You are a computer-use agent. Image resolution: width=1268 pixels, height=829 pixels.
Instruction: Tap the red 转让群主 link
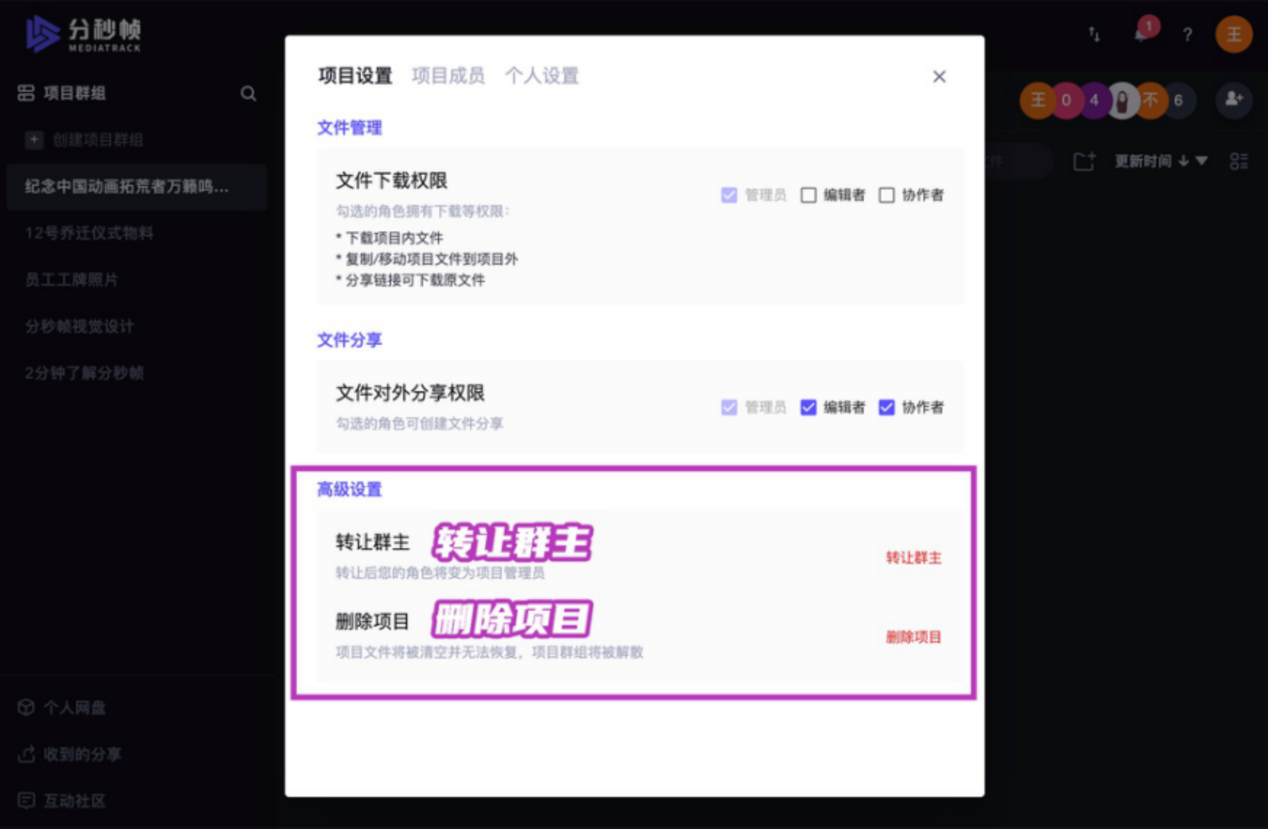(913, 558)
